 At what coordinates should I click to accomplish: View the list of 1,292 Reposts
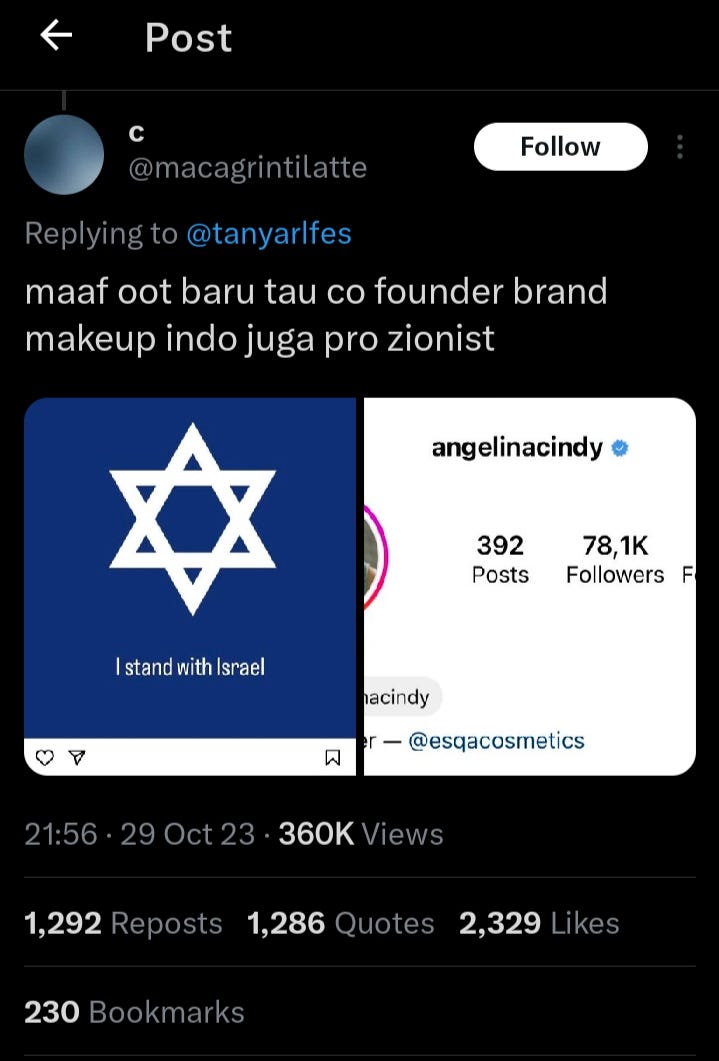pos(123,923)
